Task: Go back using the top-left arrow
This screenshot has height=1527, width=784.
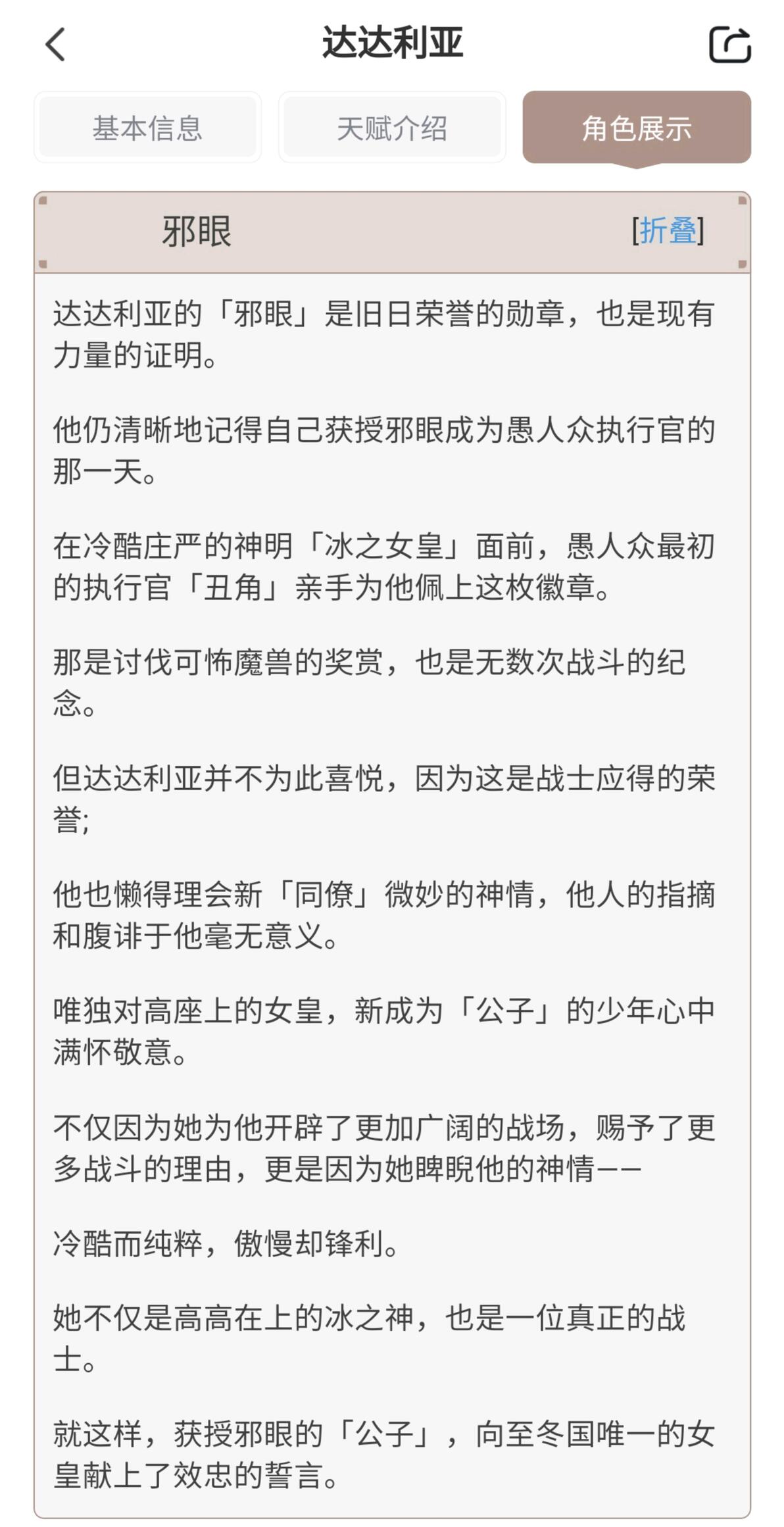Action: (x=55, y=44)
